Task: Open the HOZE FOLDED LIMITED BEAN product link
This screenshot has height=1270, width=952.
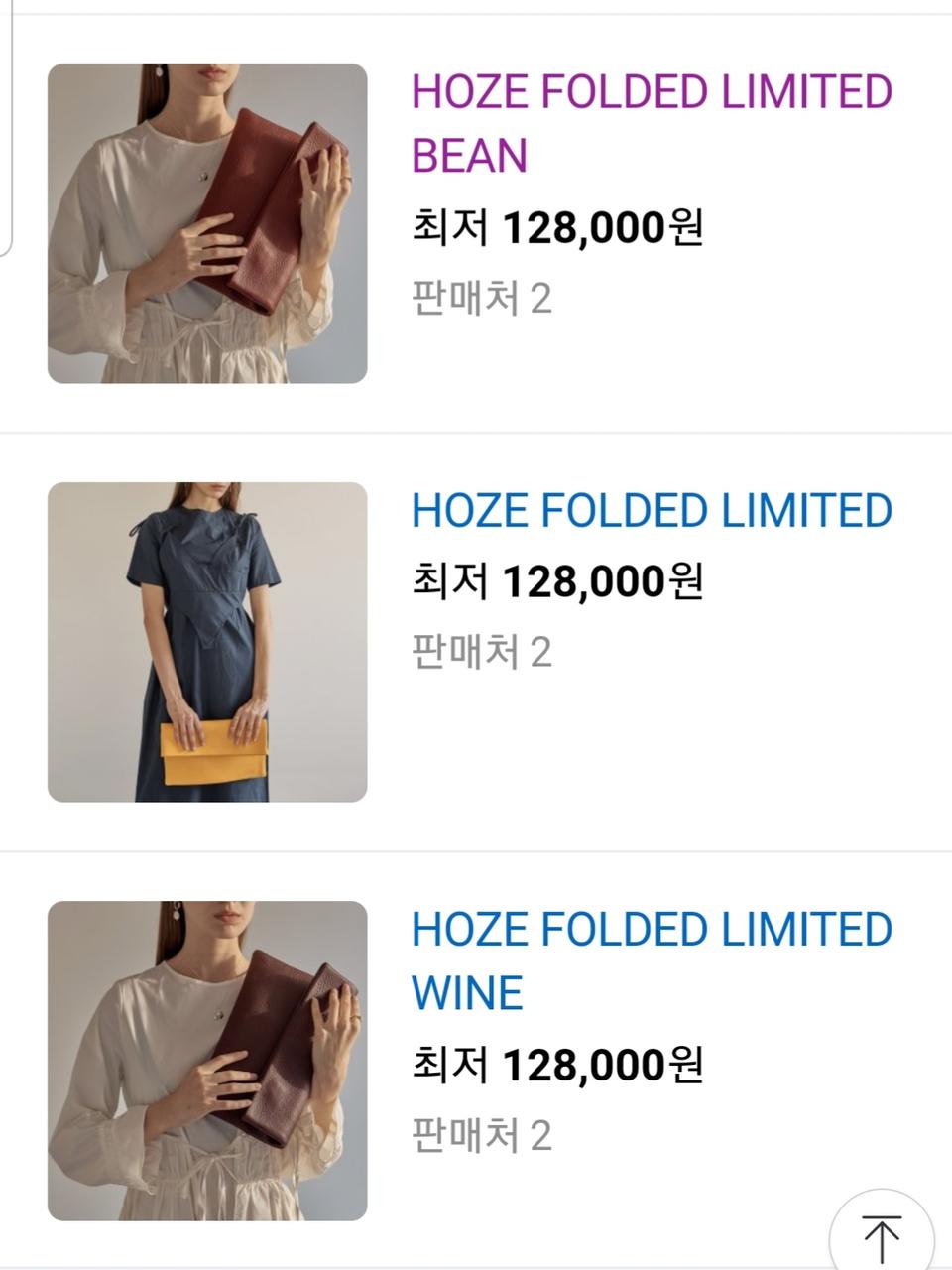Action: coord(650,124)
